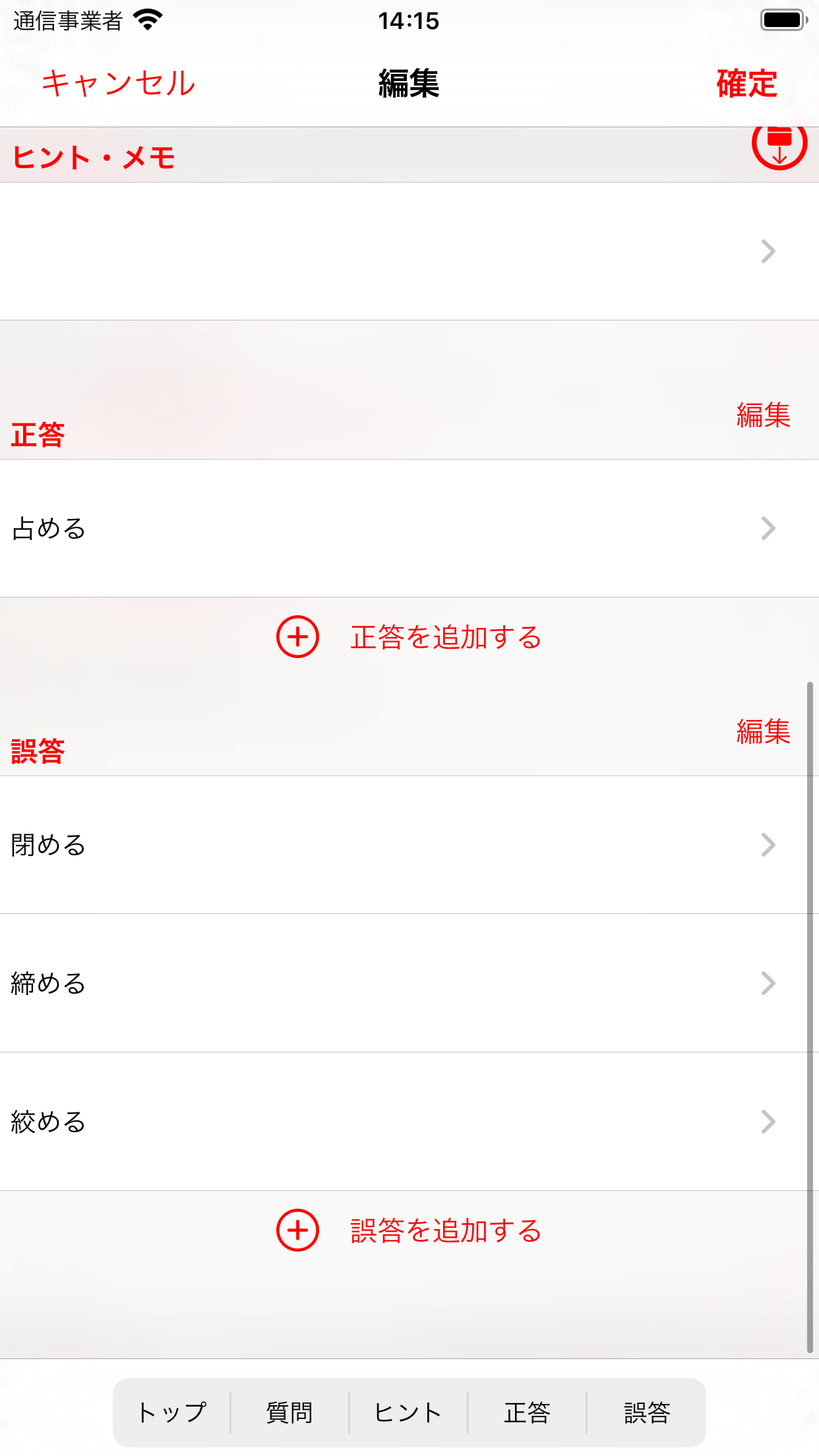Screen dimensions: 819x1456
Task: Jump to 質問 segment
Action: tap(289, 1412)
